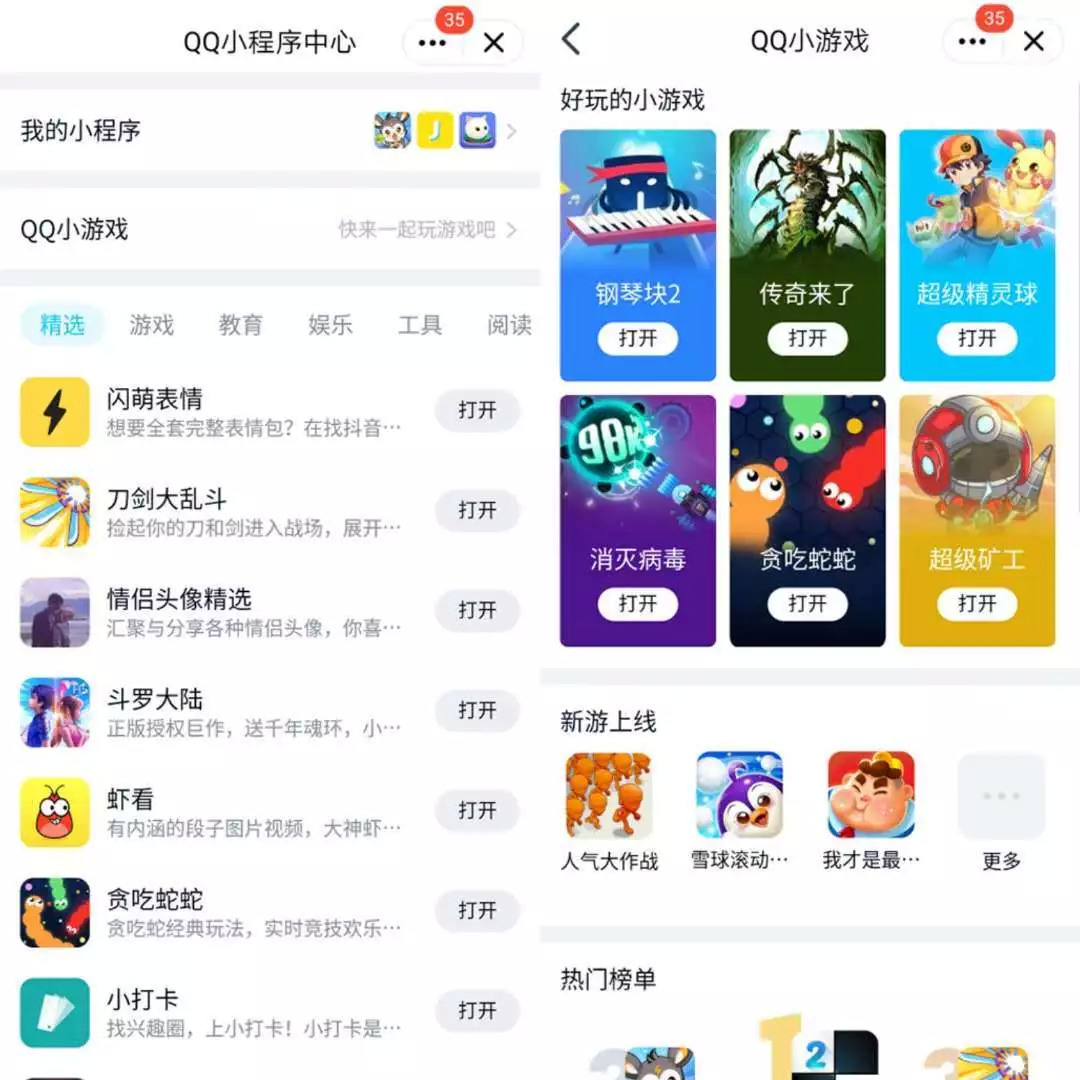This screenshot has width=1080, height=1080.
Task: Launch 斗罗大陆 with its 打开 button
Action: [x=477, y=710]
